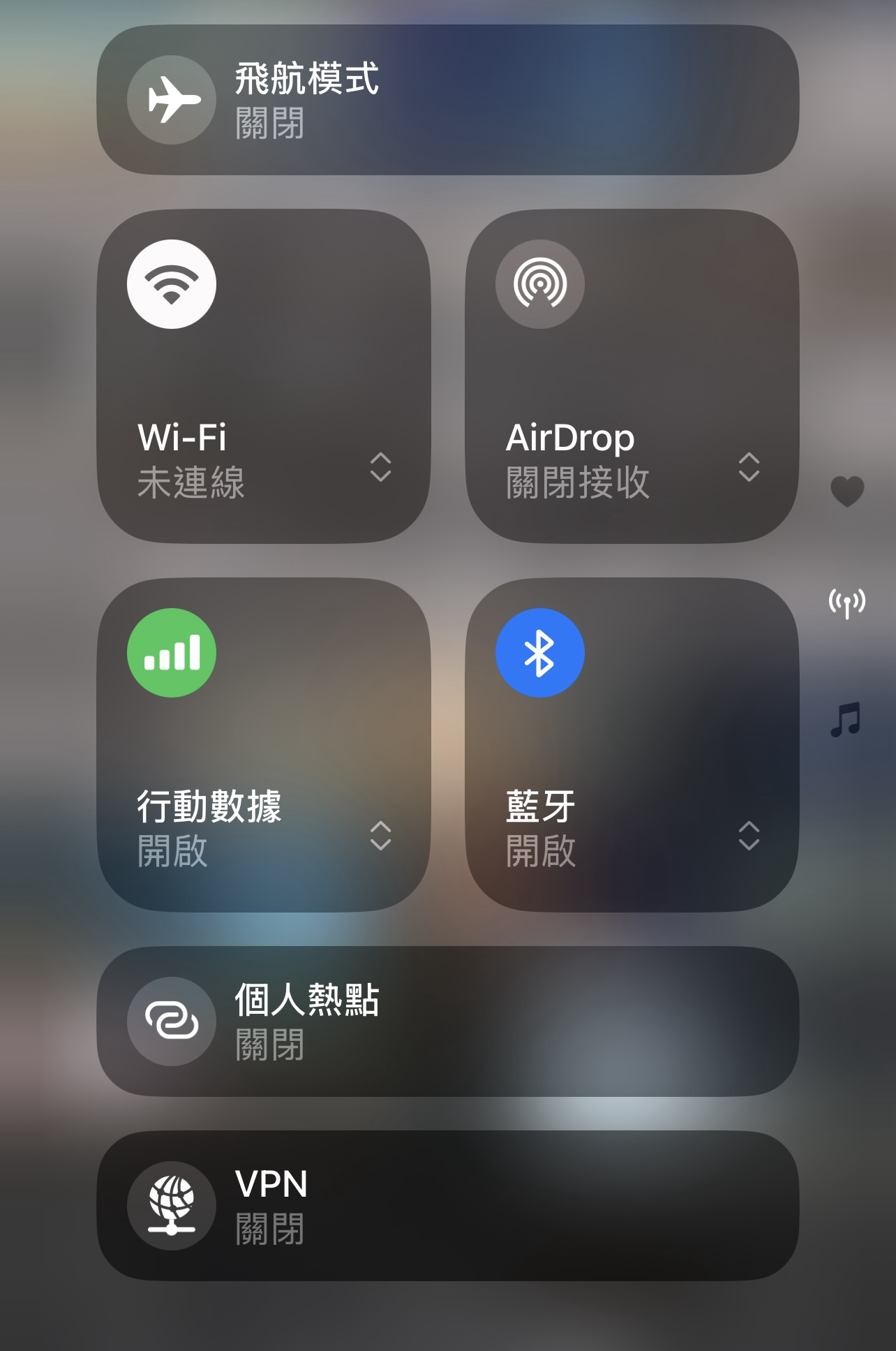Jump to the favorites heart page

[x=847, y=491]
